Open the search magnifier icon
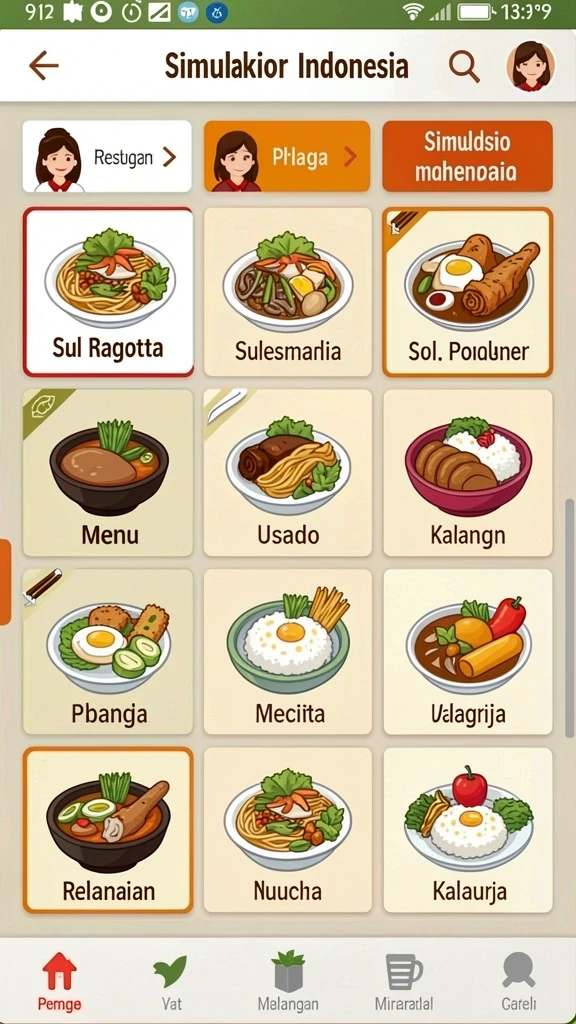The width and height of the screenshot is (576, 1024). pyautogui.click(x=464, y=67)
